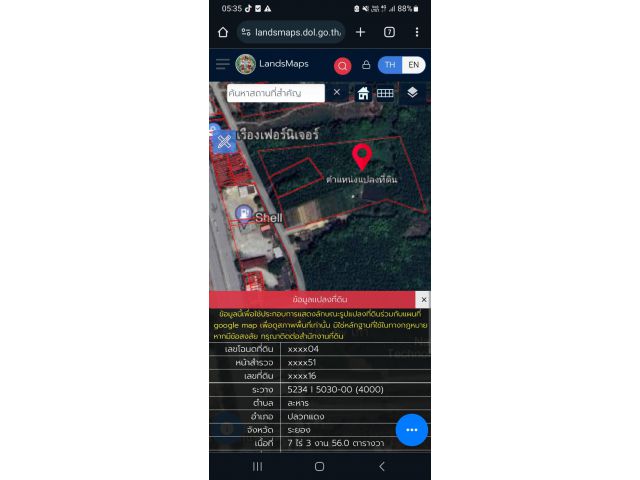Screen dimensions: 640x480
Task: Tap the map home button
Action: 364,93
